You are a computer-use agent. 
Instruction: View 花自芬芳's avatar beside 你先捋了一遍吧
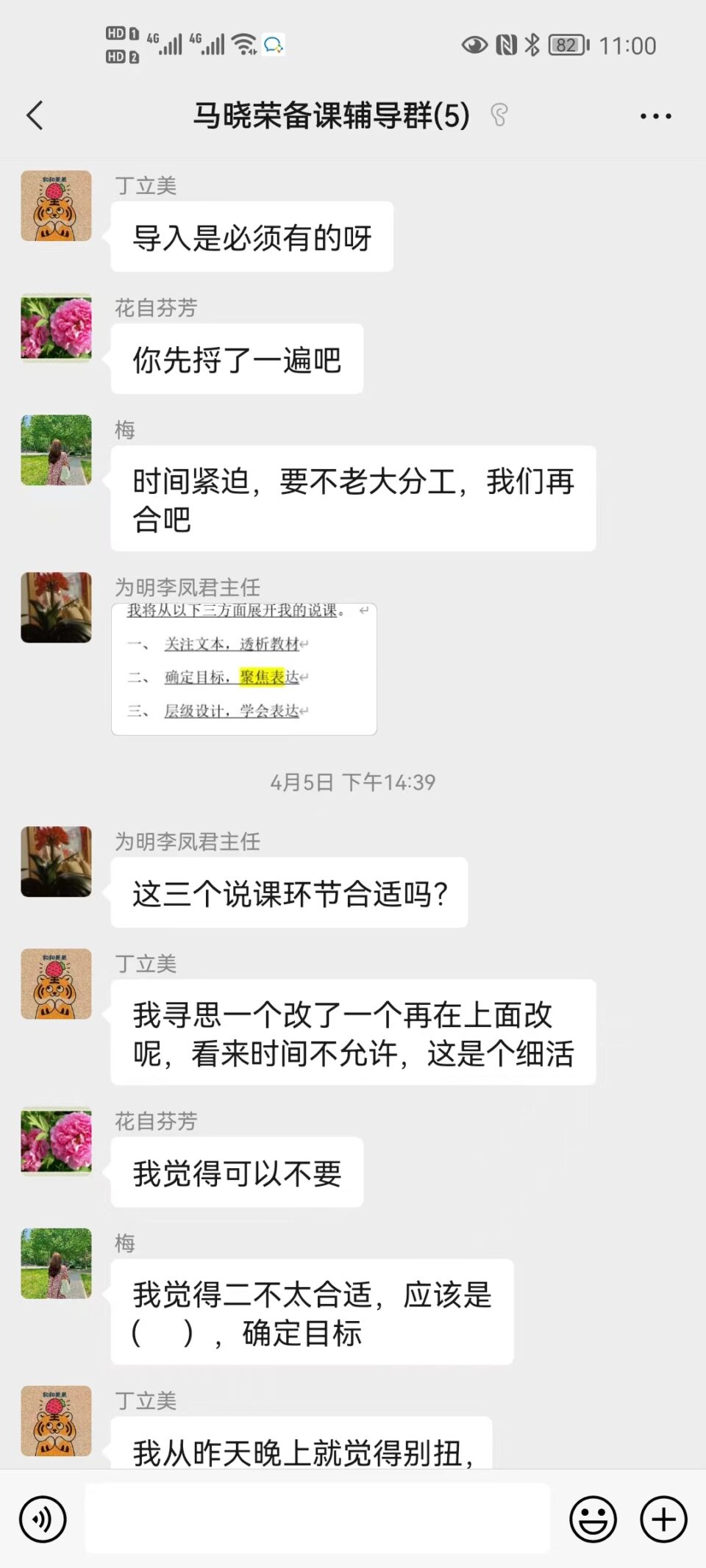[x=57, y=328]
